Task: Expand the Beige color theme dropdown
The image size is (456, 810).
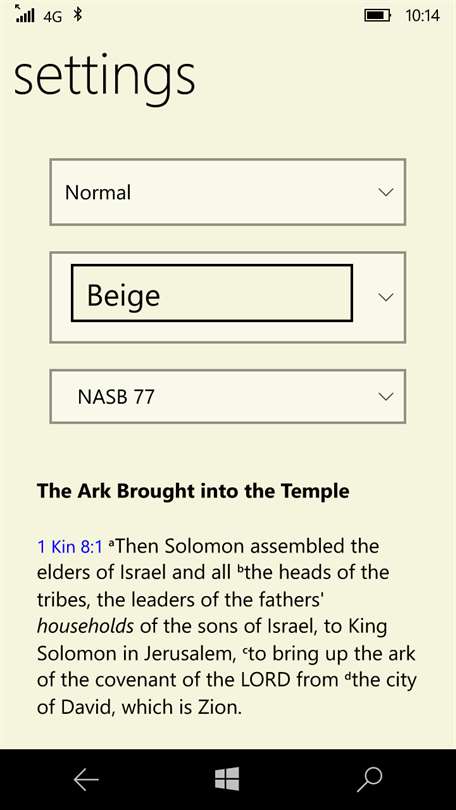Action: click(x=228, y=298)
